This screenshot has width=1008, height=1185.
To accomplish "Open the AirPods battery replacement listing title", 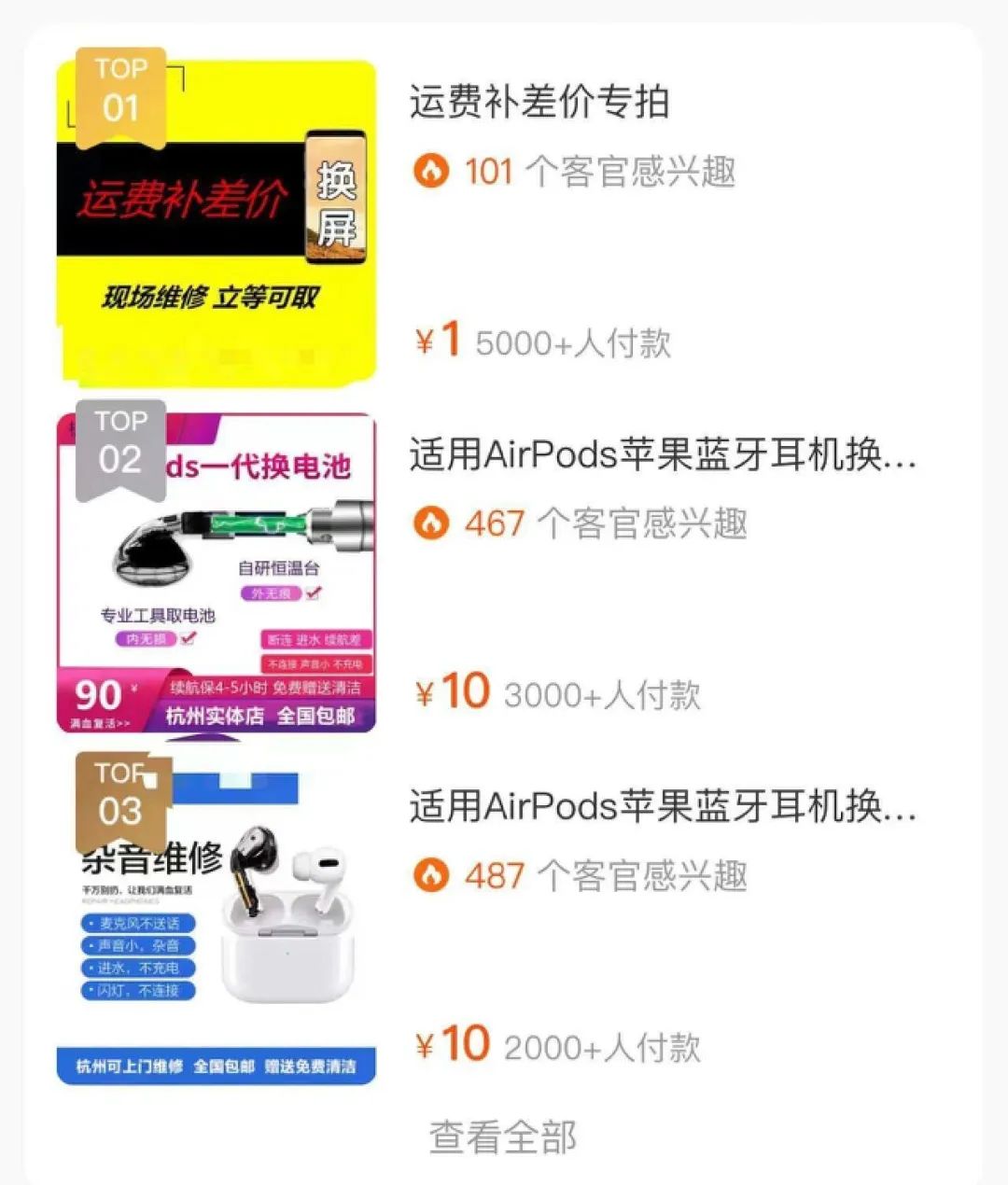I will (x=663, y=454).
